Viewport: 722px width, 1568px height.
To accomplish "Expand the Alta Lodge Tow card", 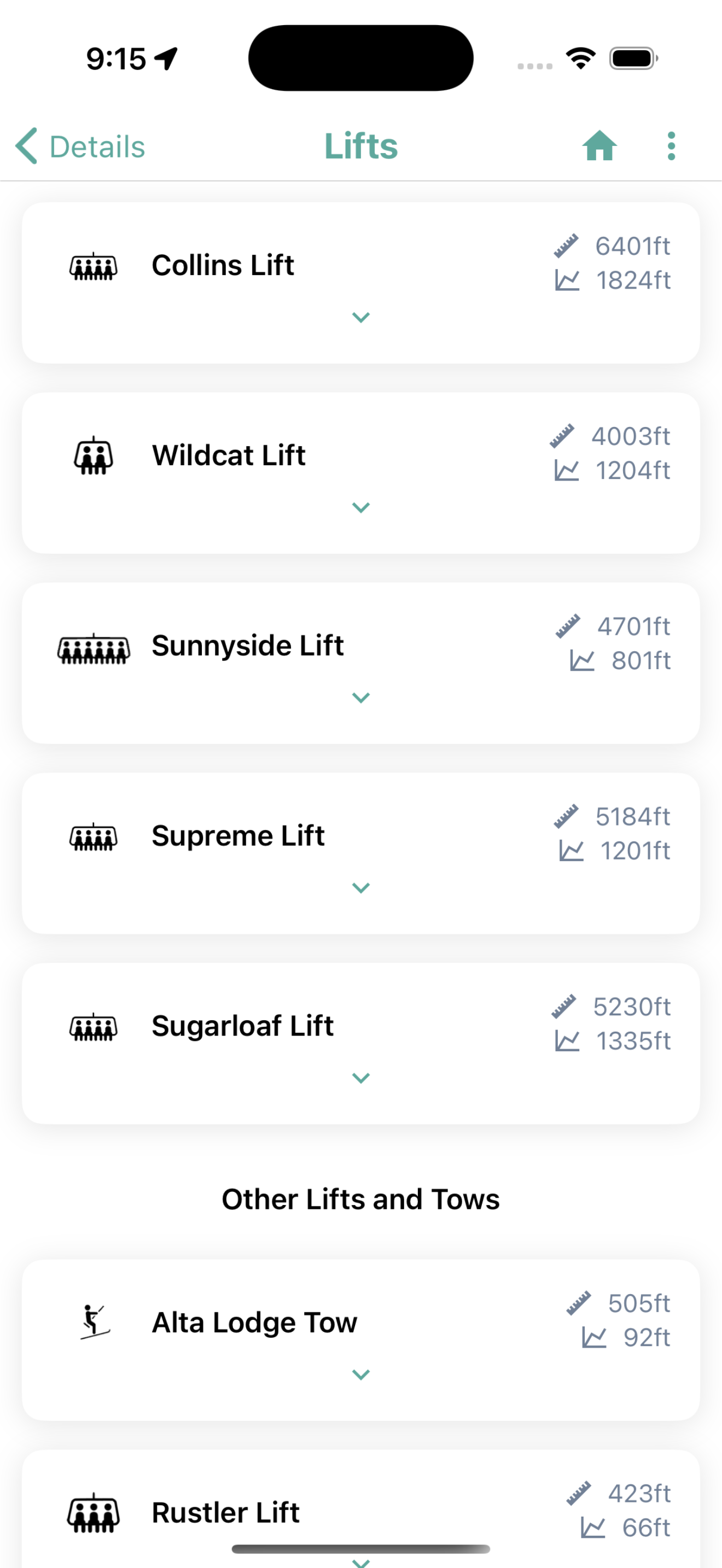I will (361, 1374).
